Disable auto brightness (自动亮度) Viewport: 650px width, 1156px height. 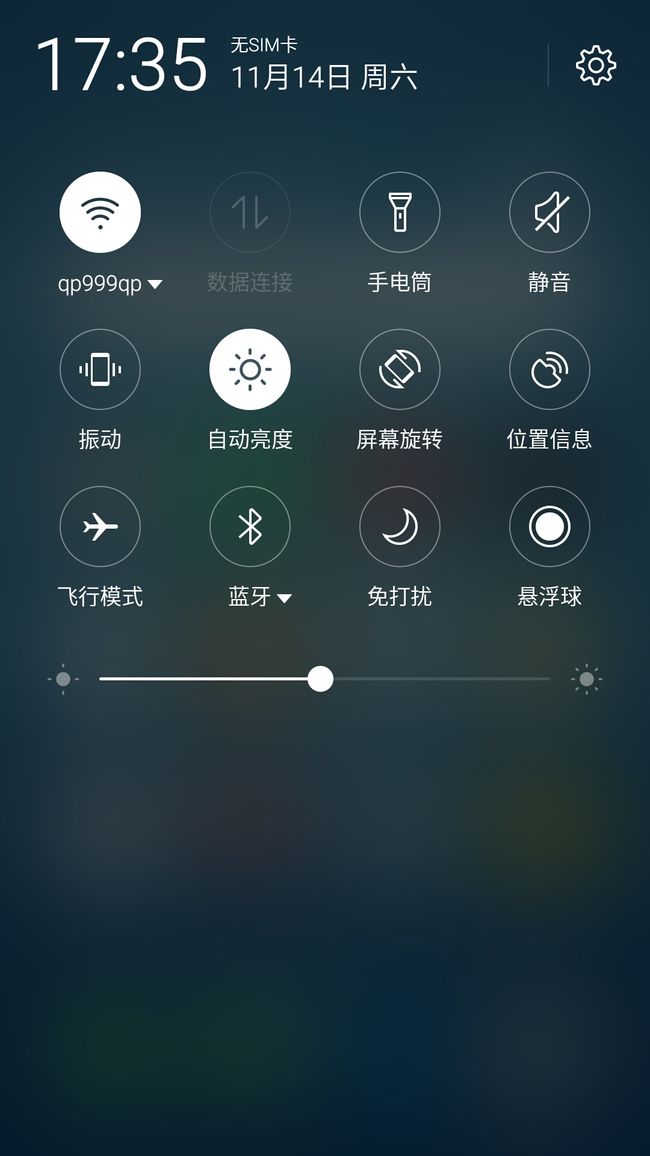[x=250, y=369]
